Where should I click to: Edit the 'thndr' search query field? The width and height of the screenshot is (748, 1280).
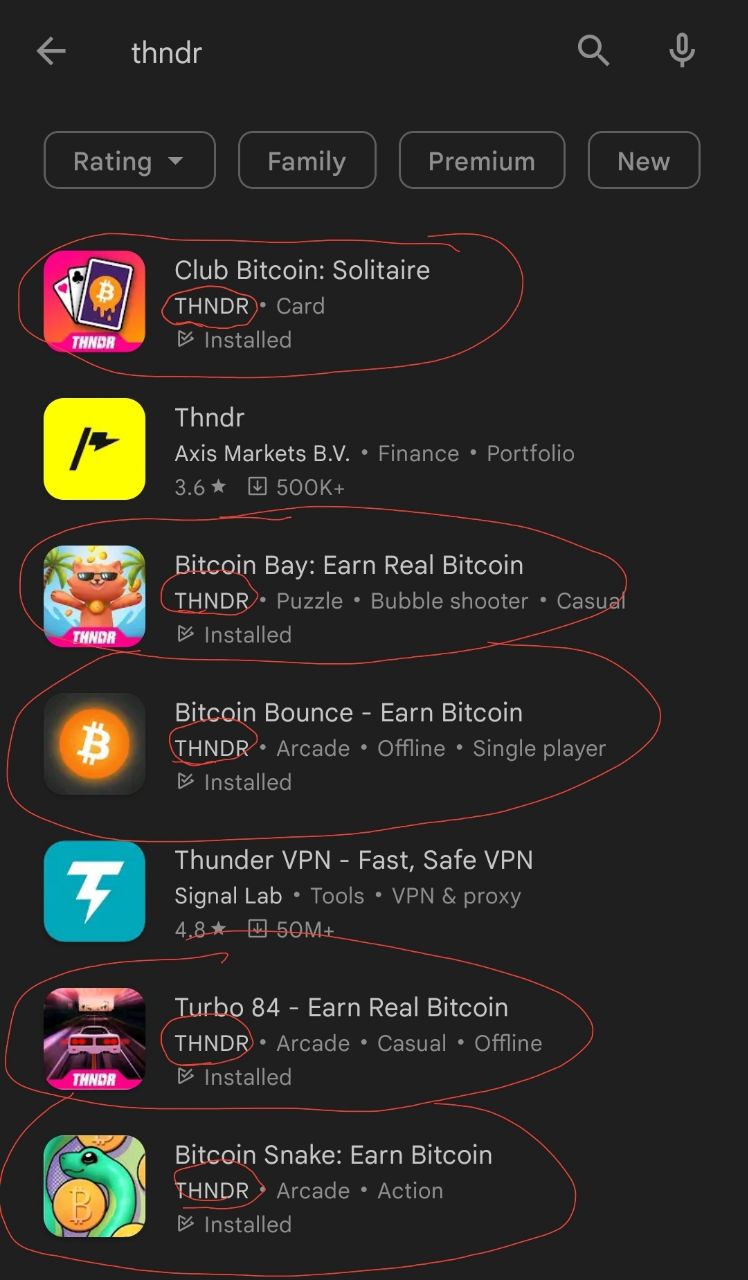point(340,52)
